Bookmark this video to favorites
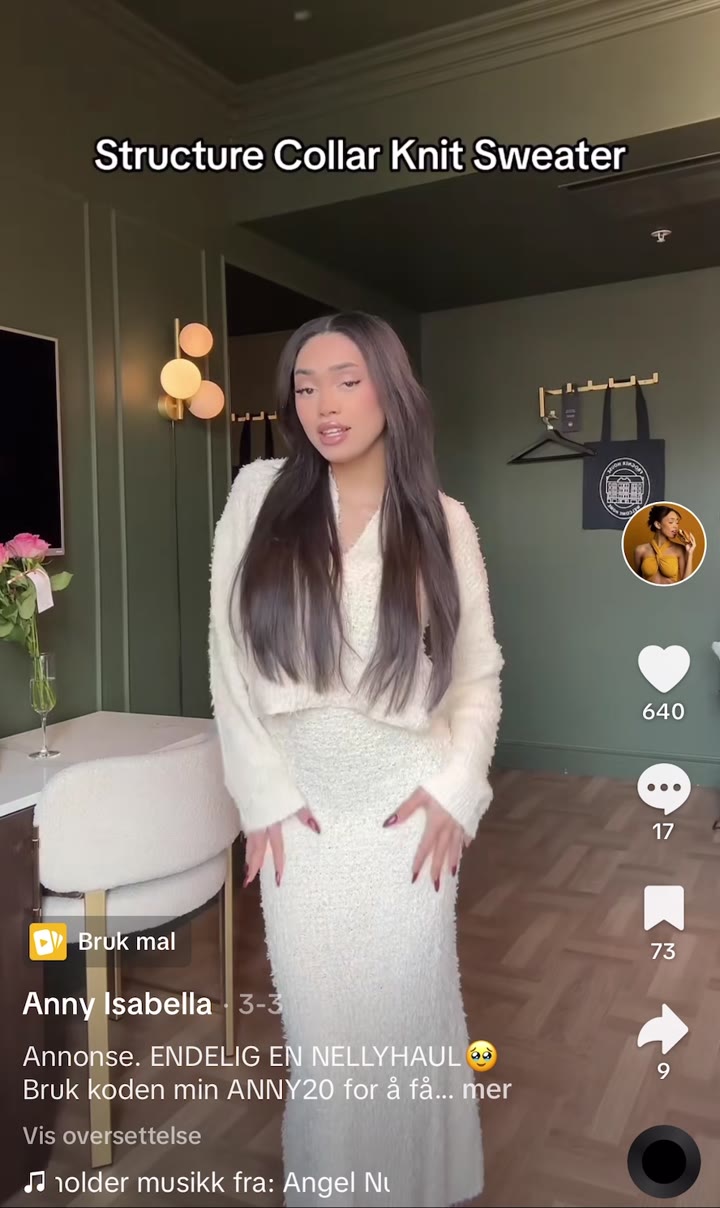The image size is (720, 1208). (x=664, y=909)
